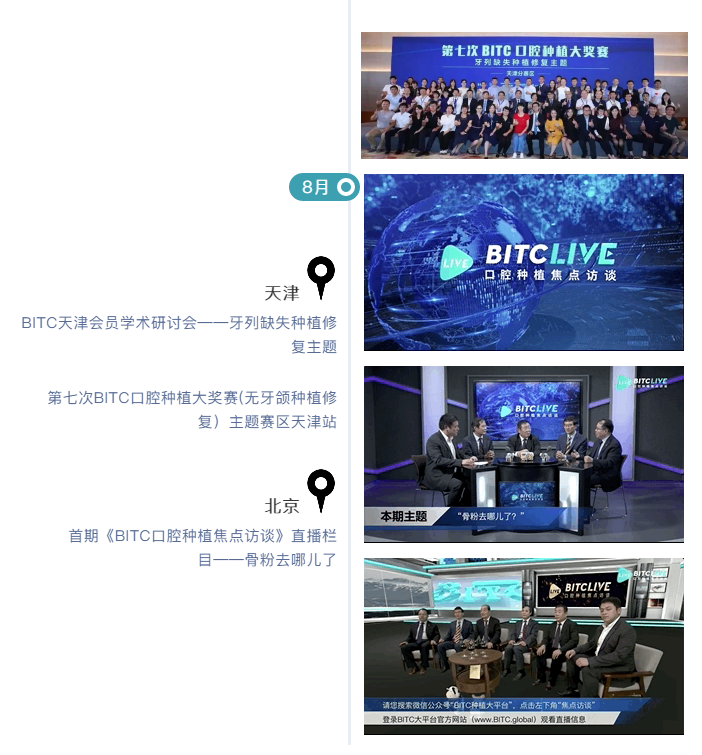This screenshot has width=702, height=755.
Task: Open the BITC天津会员学术研讨会 entry link
Action: [179, 334]
